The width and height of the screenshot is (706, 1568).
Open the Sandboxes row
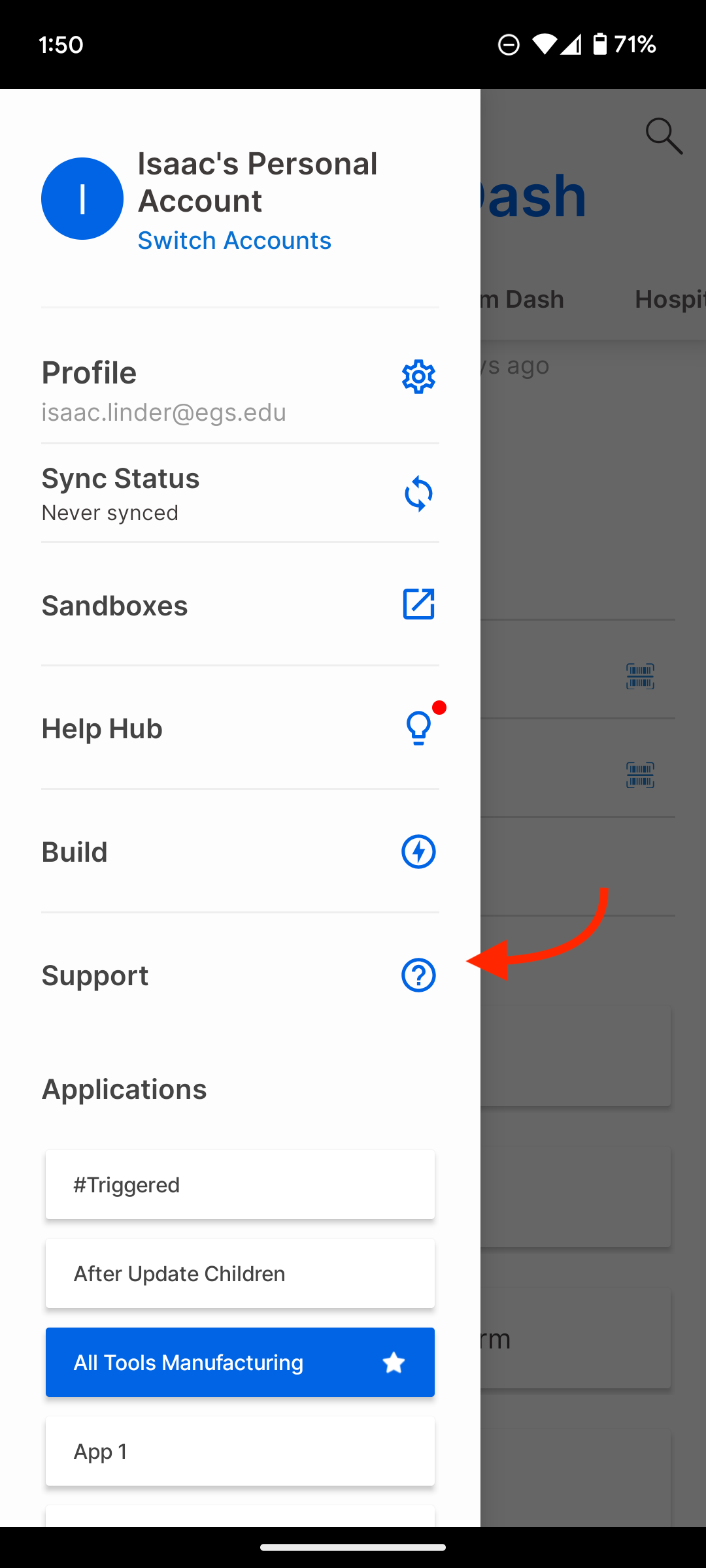pos(240,605)
